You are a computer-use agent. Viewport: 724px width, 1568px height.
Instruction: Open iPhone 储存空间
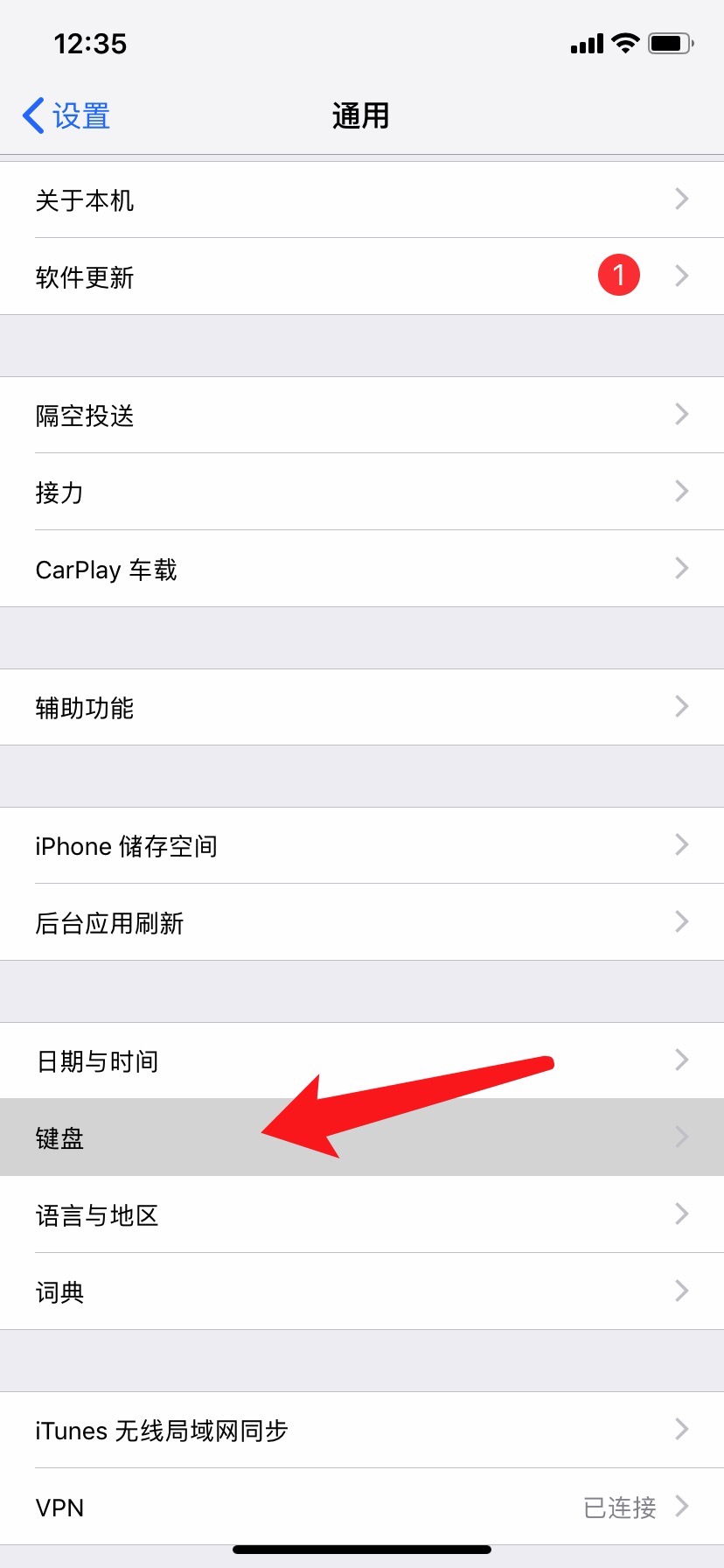[x=362, y=846]
